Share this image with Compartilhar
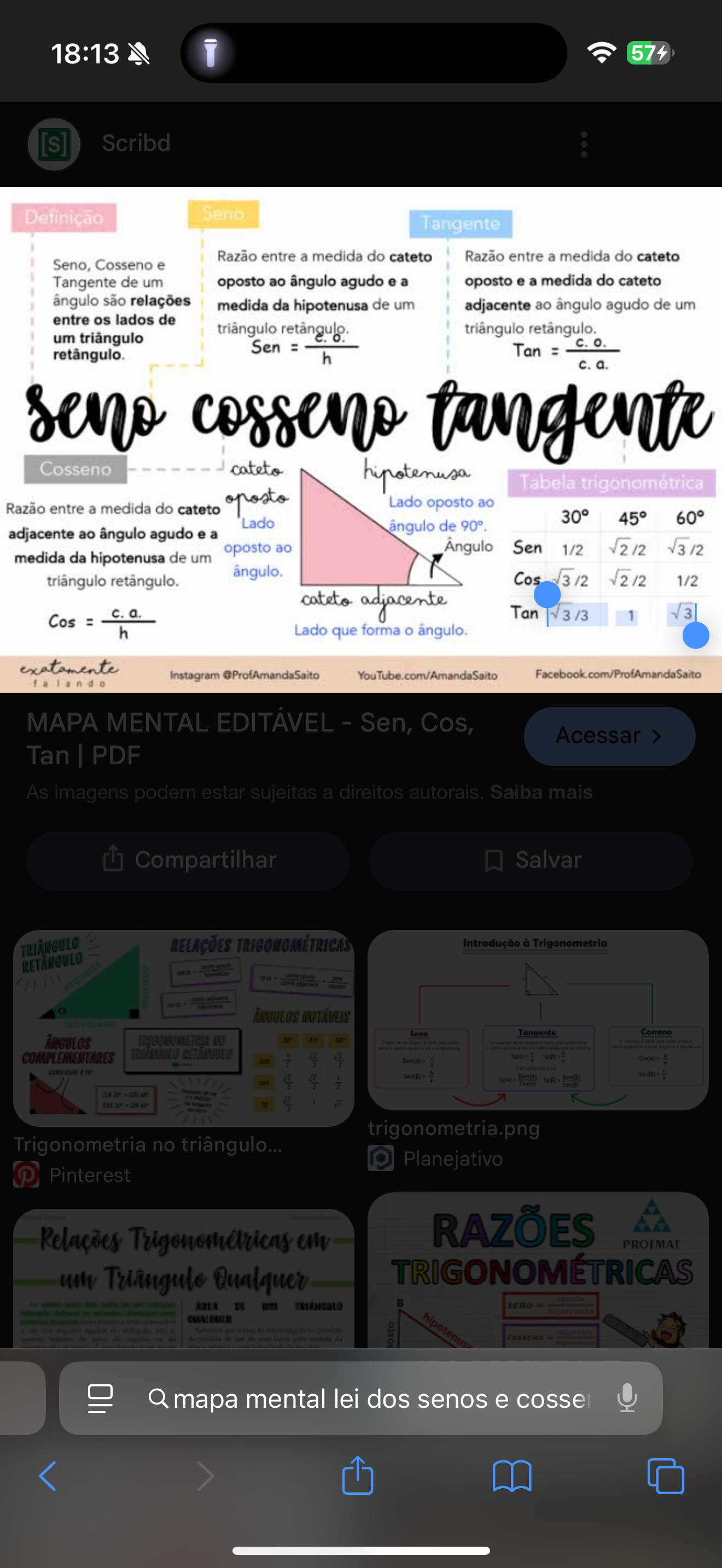Screen dimensions: 722x1568 point(188,860)
